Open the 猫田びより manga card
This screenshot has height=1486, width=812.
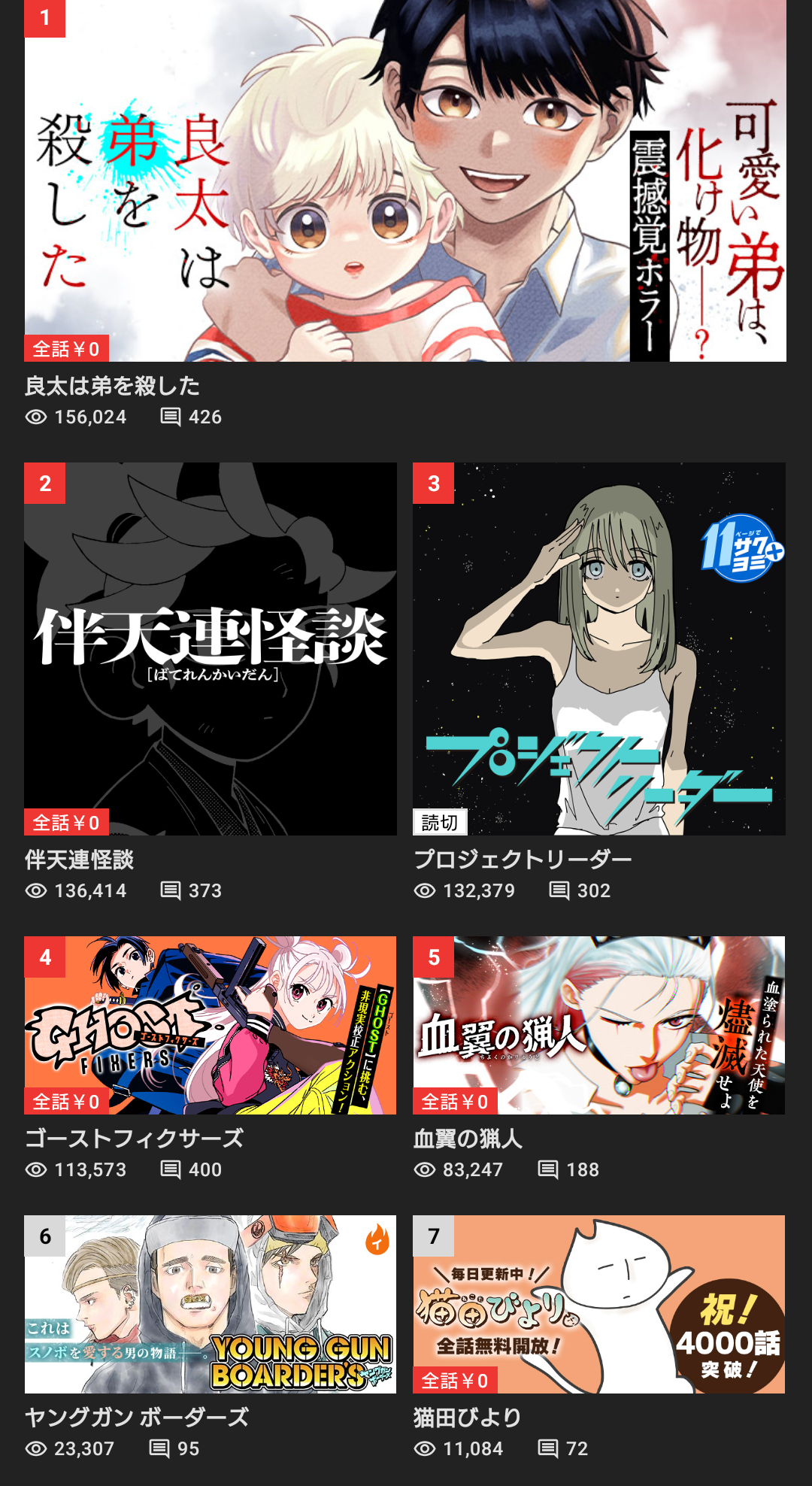click(x=598, y=1304)
